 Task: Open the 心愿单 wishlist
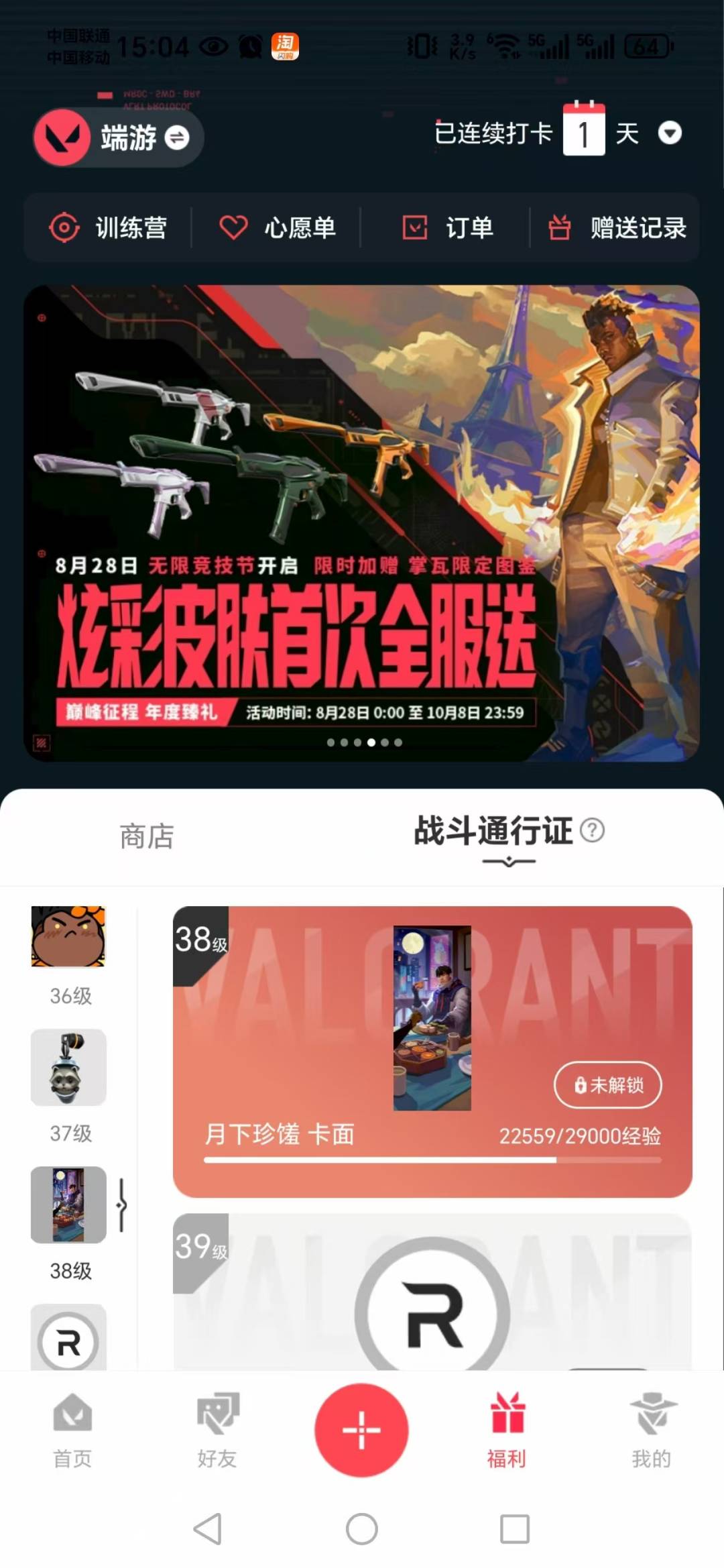(x=278, y=228)
